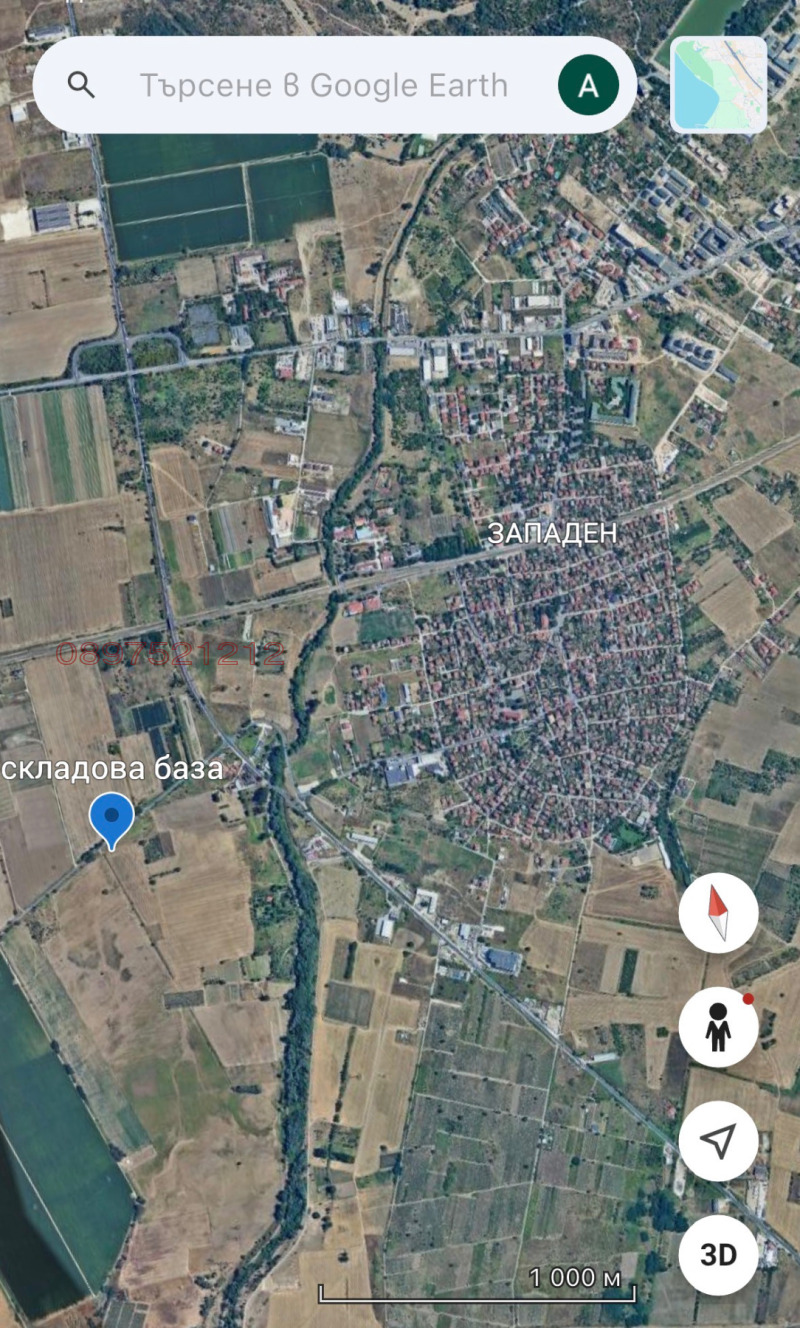Activate the Street View pegman button
The image size is (800, 1328).
pos(718,1027)
